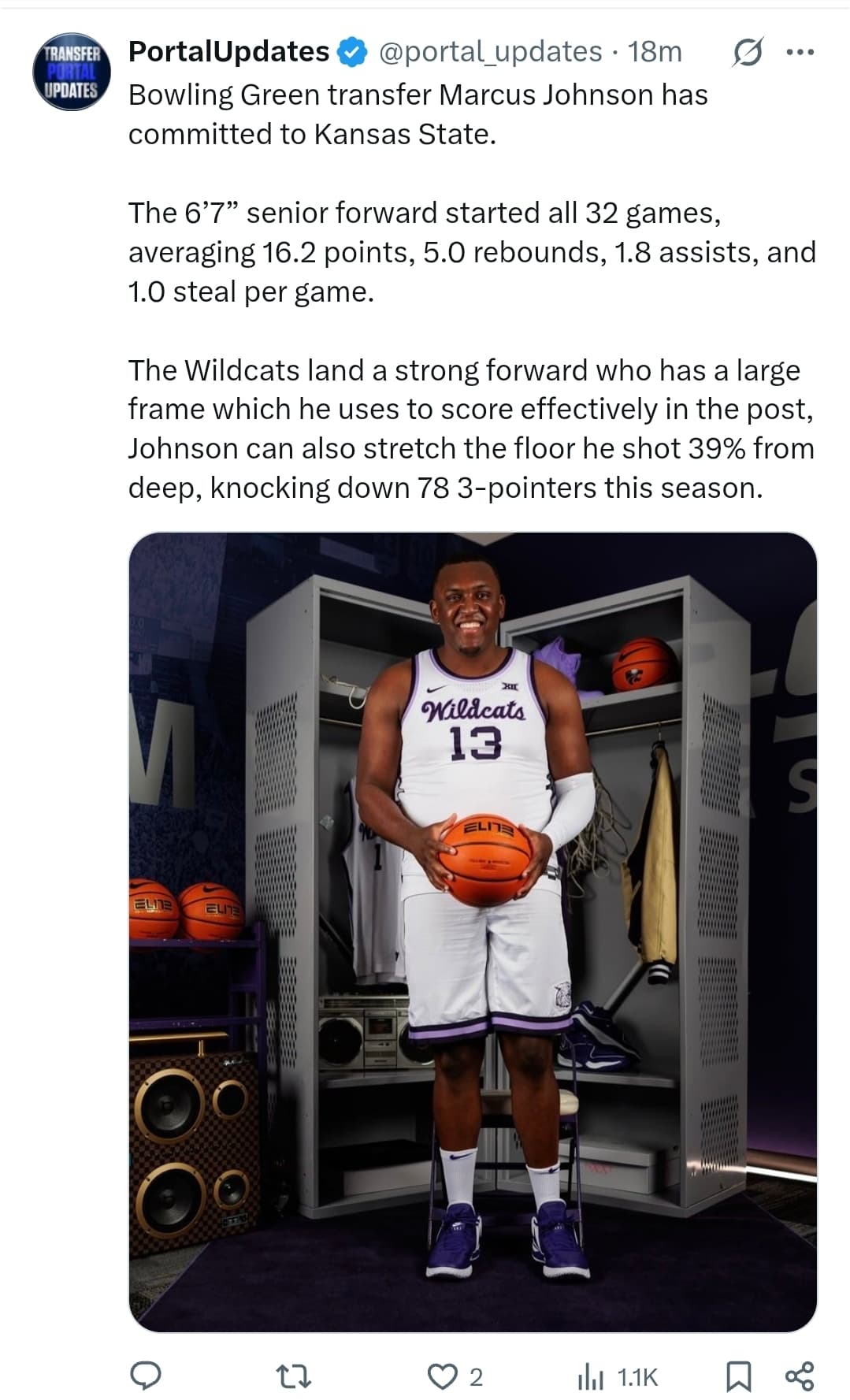The image size is (850, 1400).
Task: Open the PortalUpdates account name
Action: coord(228,52)
